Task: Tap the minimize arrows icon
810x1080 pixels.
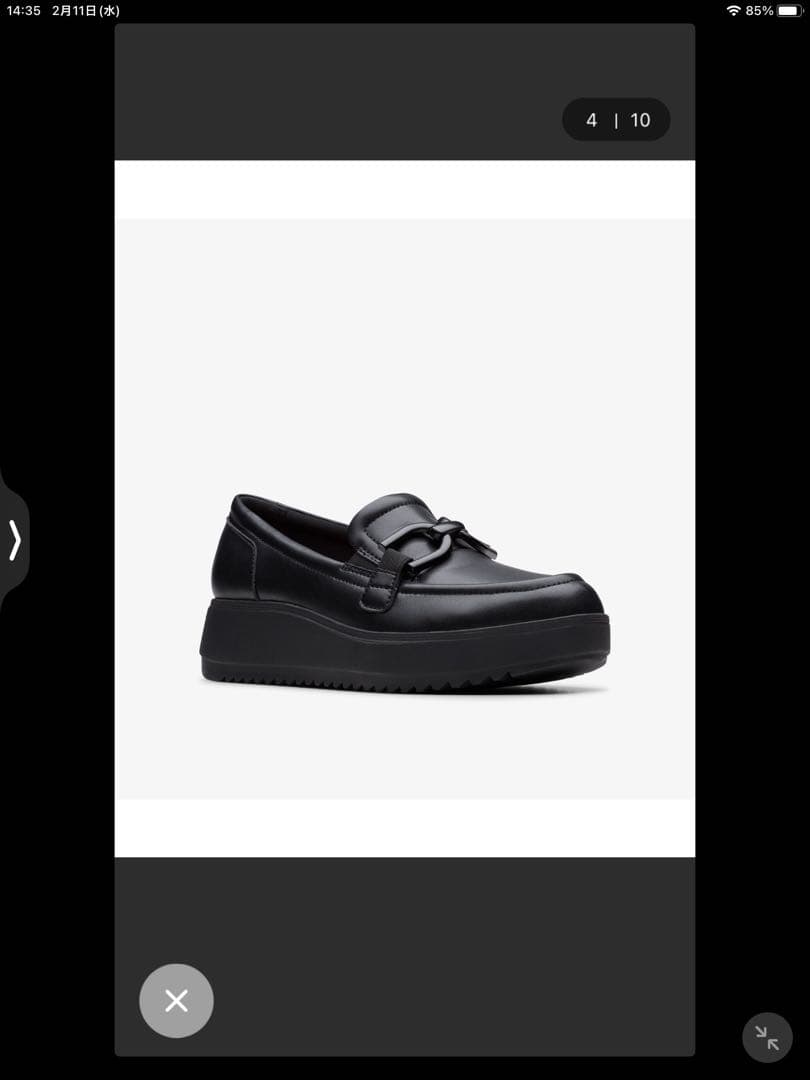Action: [767, 1037]
